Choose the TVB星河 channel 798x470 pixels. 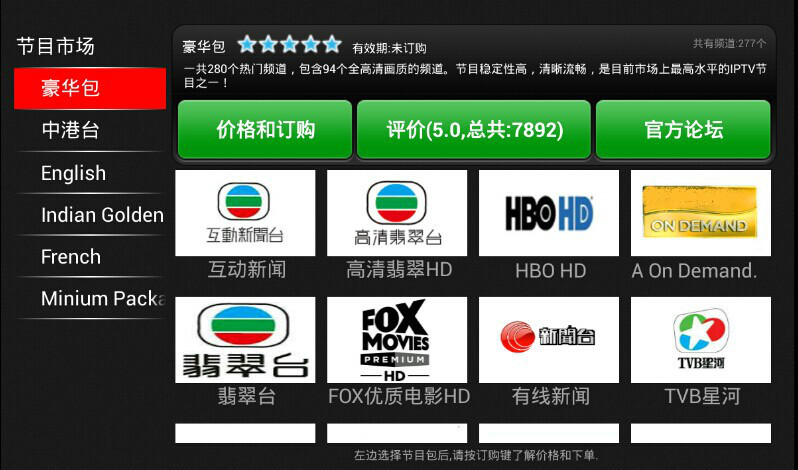point(700,340)
